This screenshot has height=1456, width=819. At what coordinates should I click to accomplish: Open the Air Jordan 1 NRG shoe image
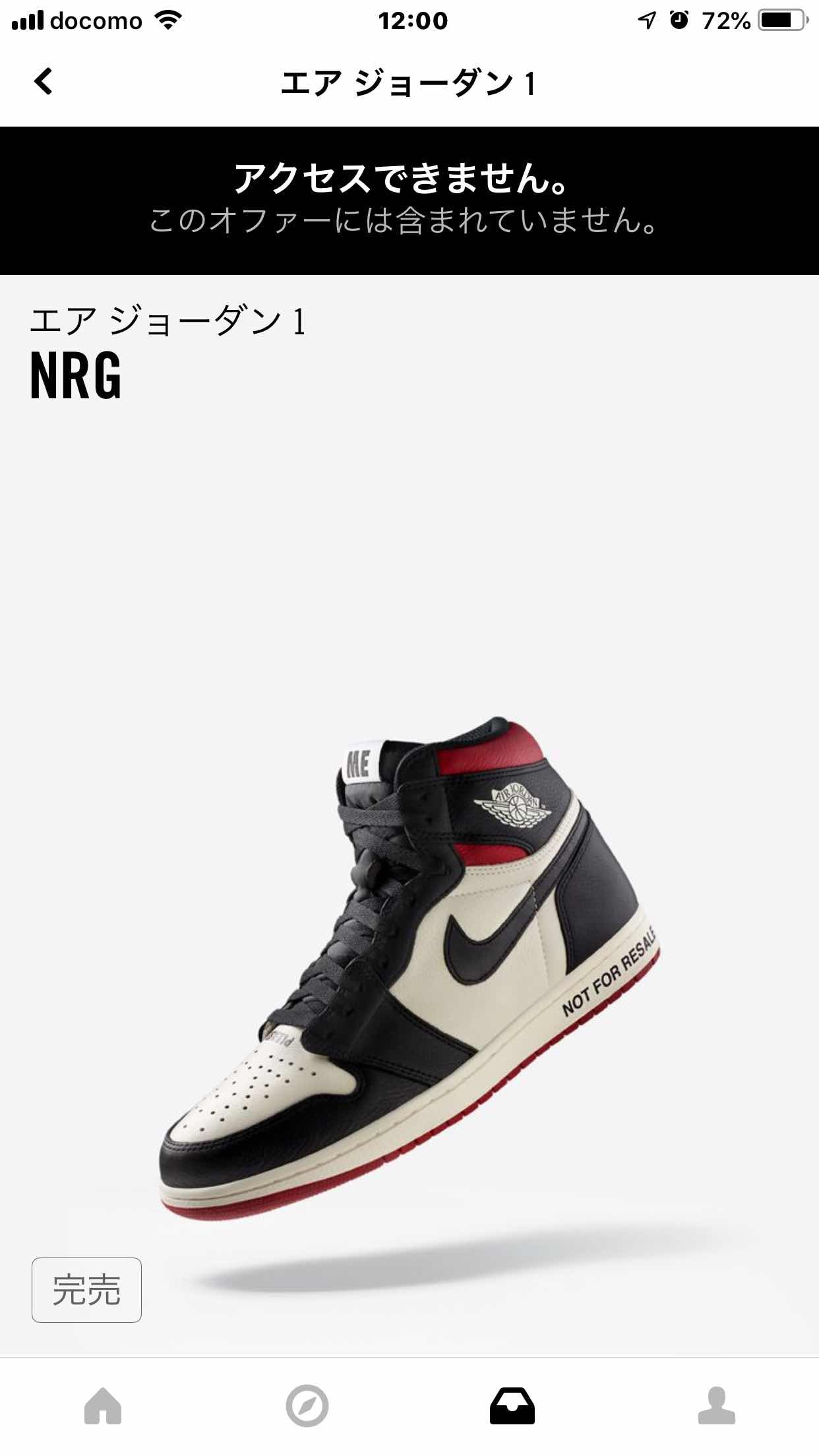[x=409, y=969]
